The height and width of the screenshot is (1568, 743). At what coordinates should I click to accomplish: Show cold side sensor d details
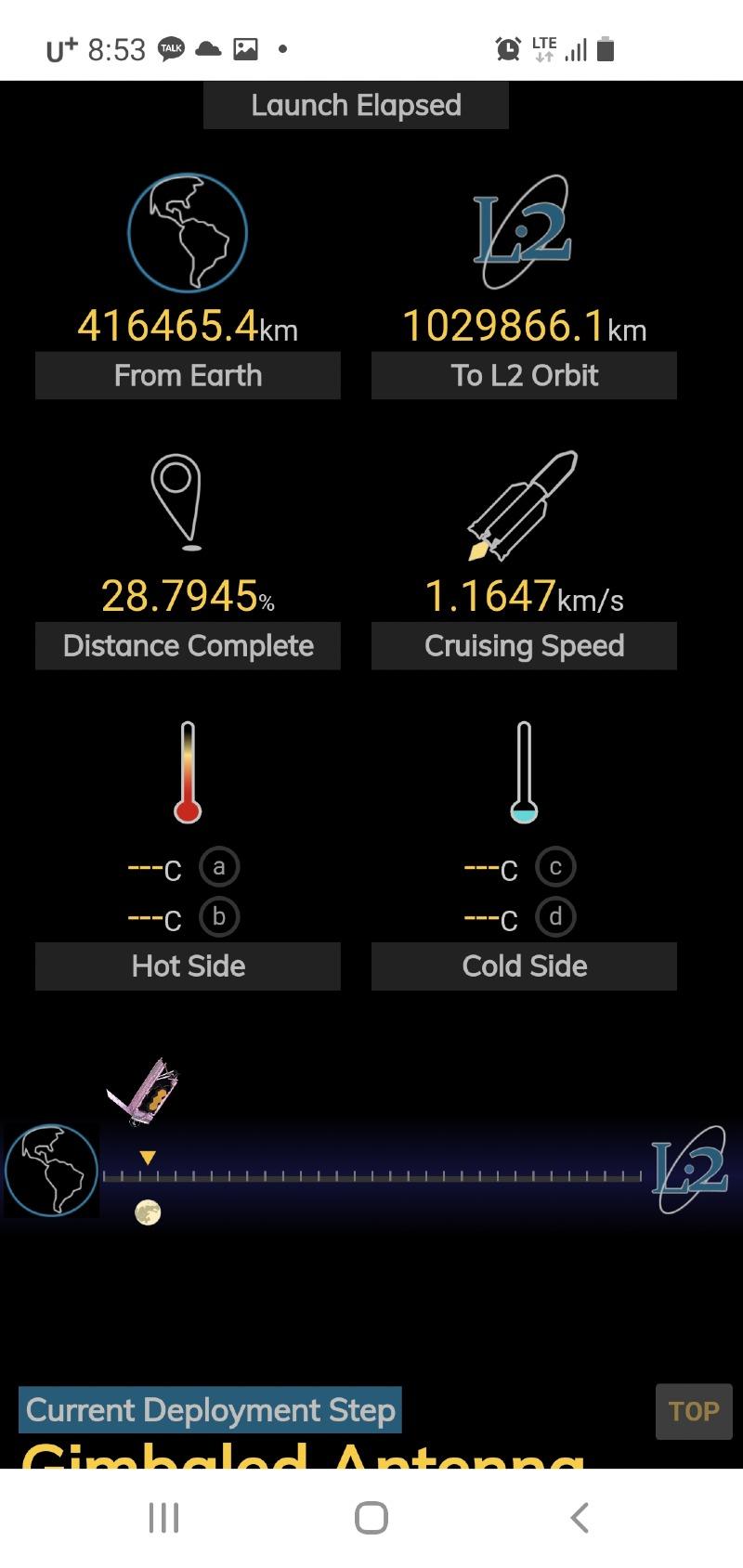(555, 917)
